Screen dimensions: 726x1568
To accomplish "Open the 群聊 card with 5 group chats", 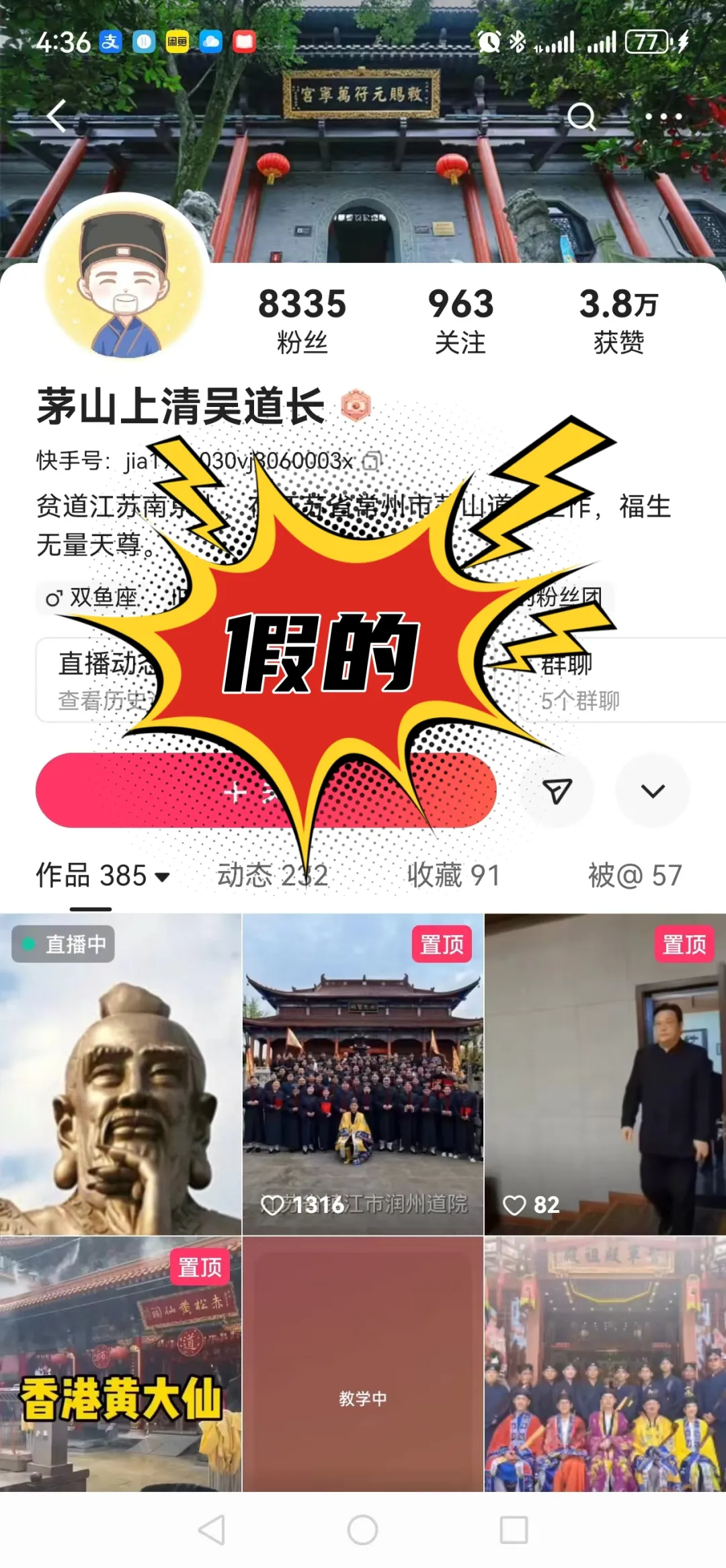I will click(x=605, y=681).
